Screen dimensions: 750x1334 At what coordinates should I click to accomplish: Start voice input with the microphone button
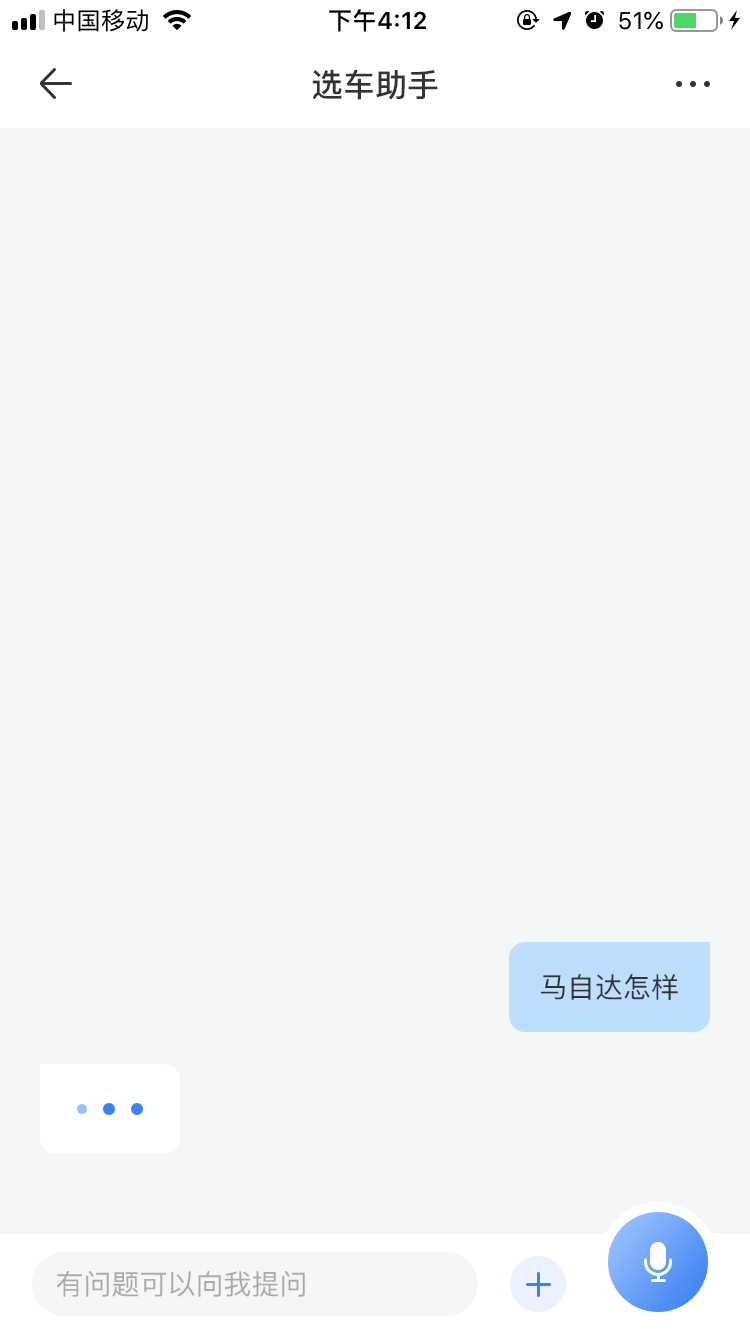click(658, 1262)
